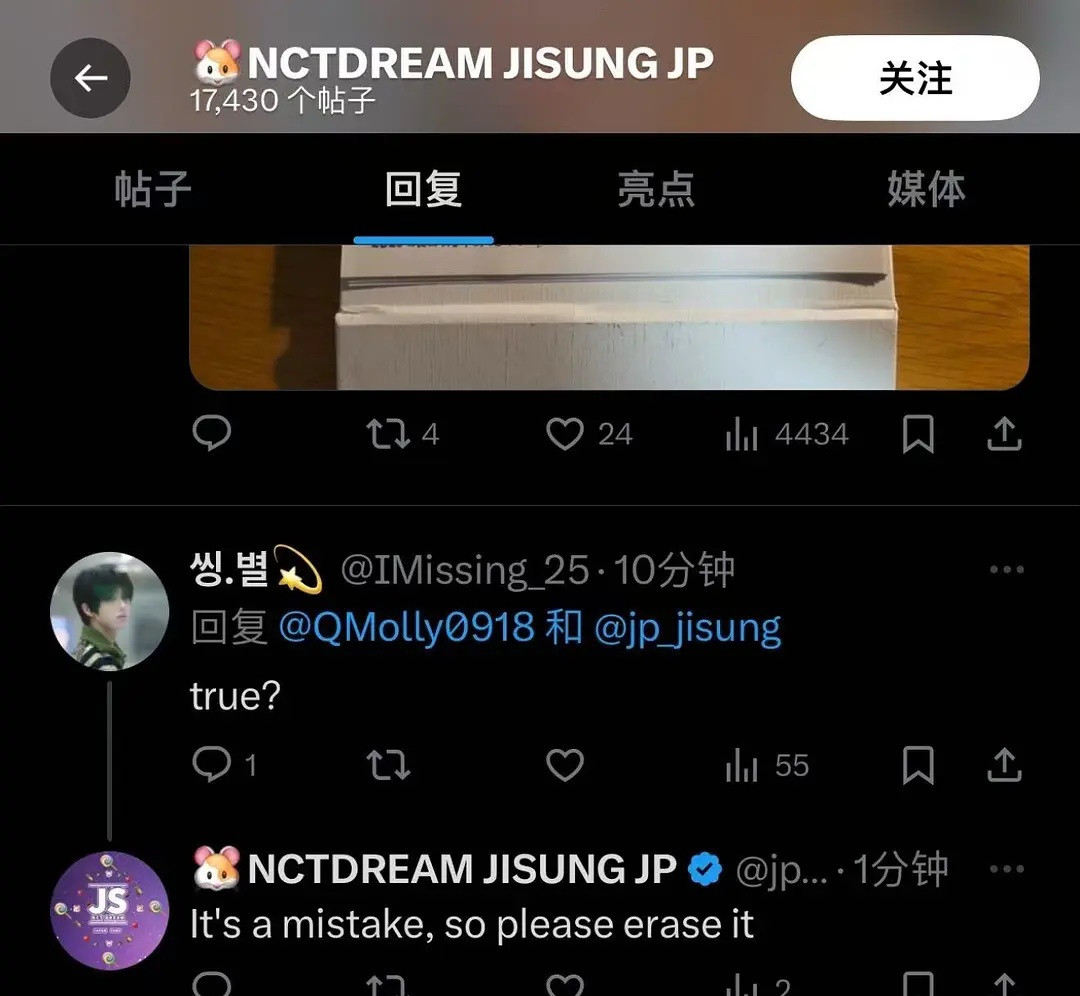Reply to the post with 4434 views
The image size is (1080, 996).
pos(211,434)
